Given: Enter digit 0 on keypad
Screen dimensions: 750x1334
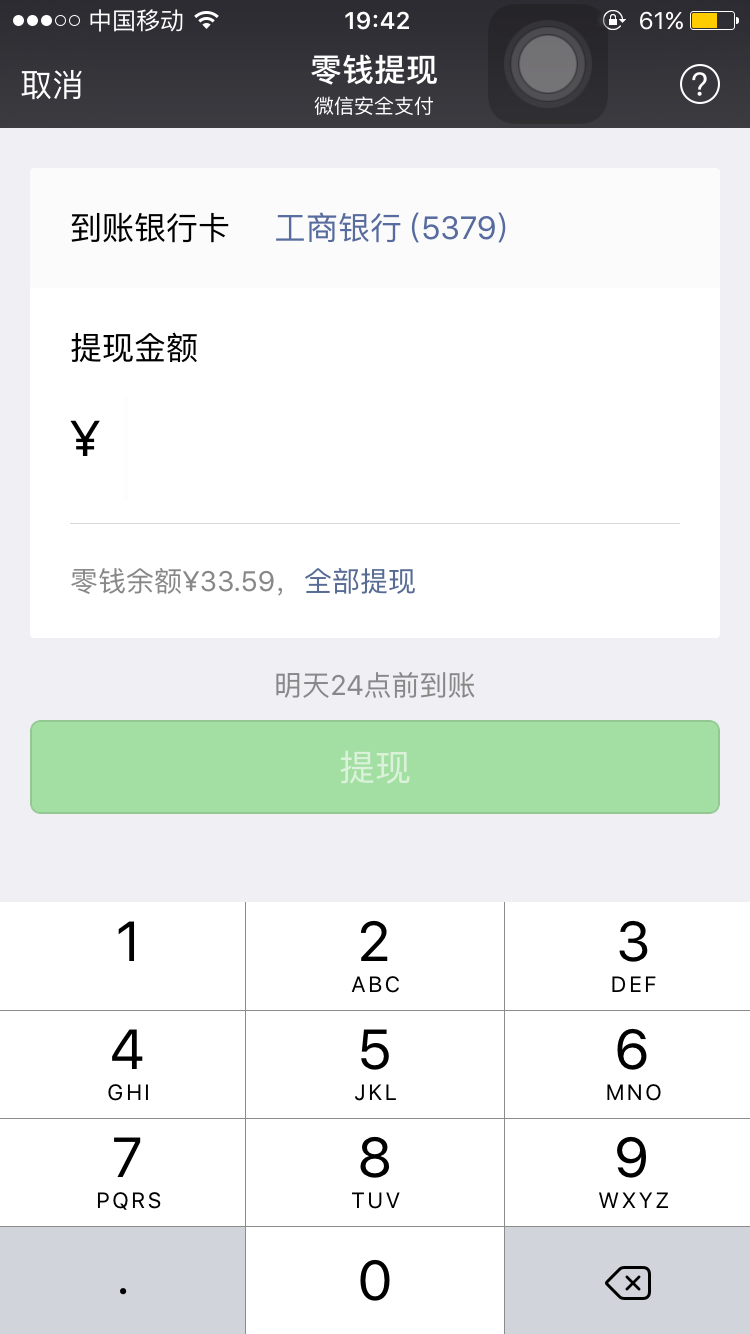Looking at the screenshot, I should pos(375,1280).
